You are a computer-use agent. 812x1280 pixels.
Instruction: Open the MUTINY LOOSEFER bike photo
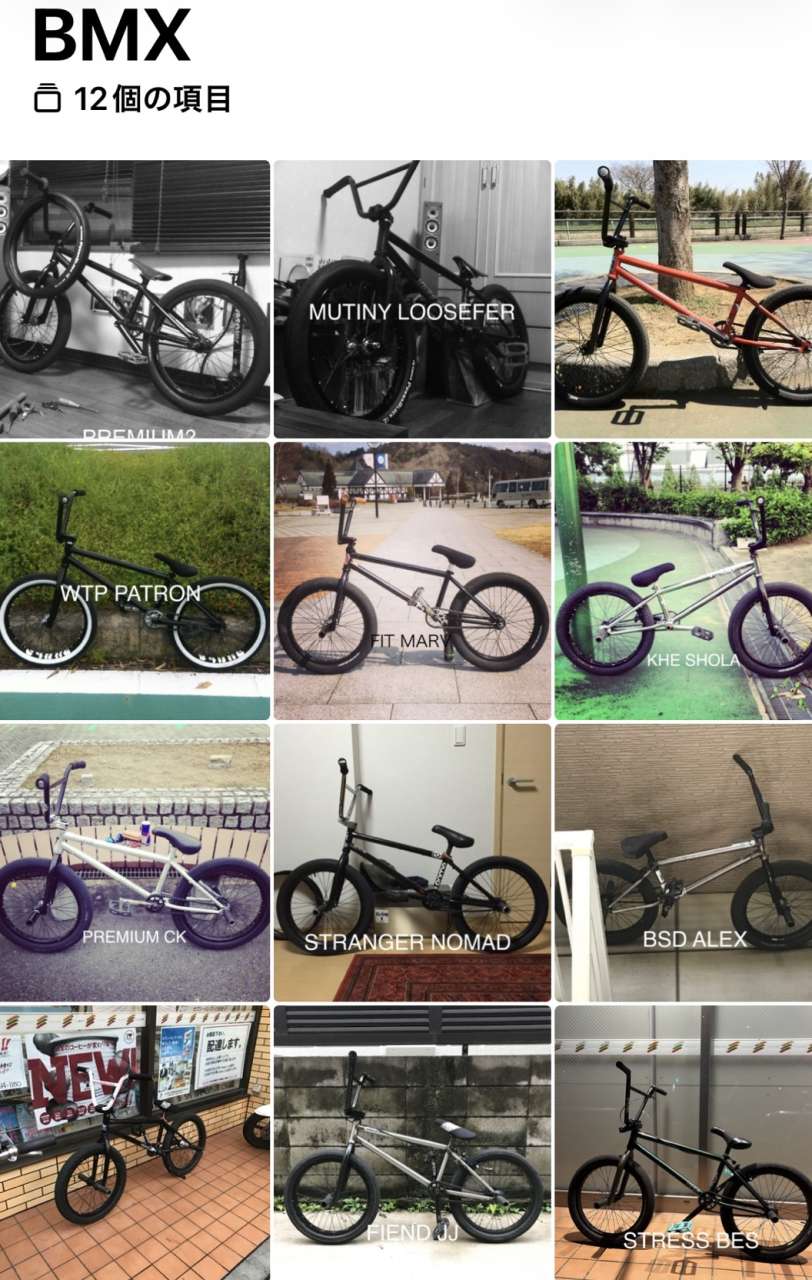tap(413, 299)
